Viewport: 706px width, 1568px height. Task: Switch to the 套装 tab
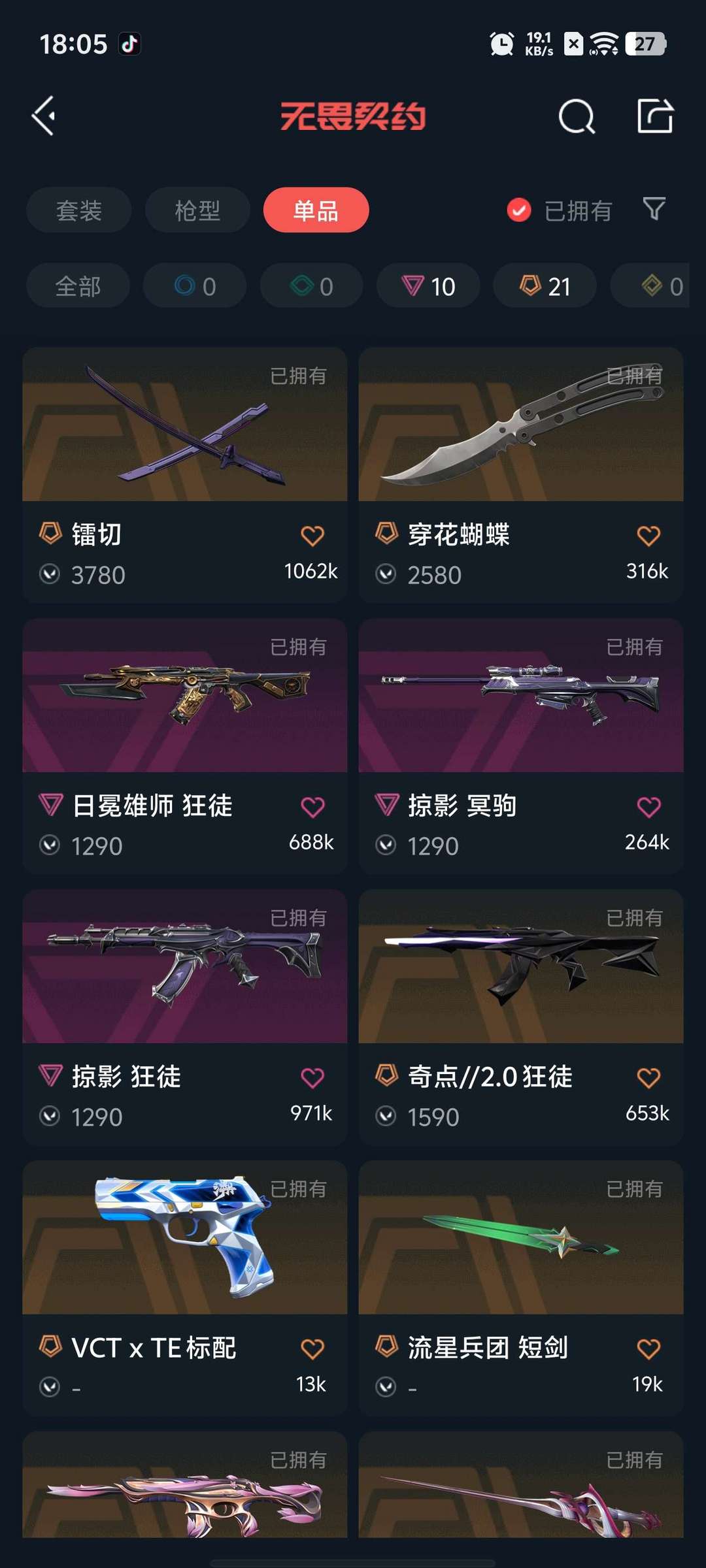79,210
